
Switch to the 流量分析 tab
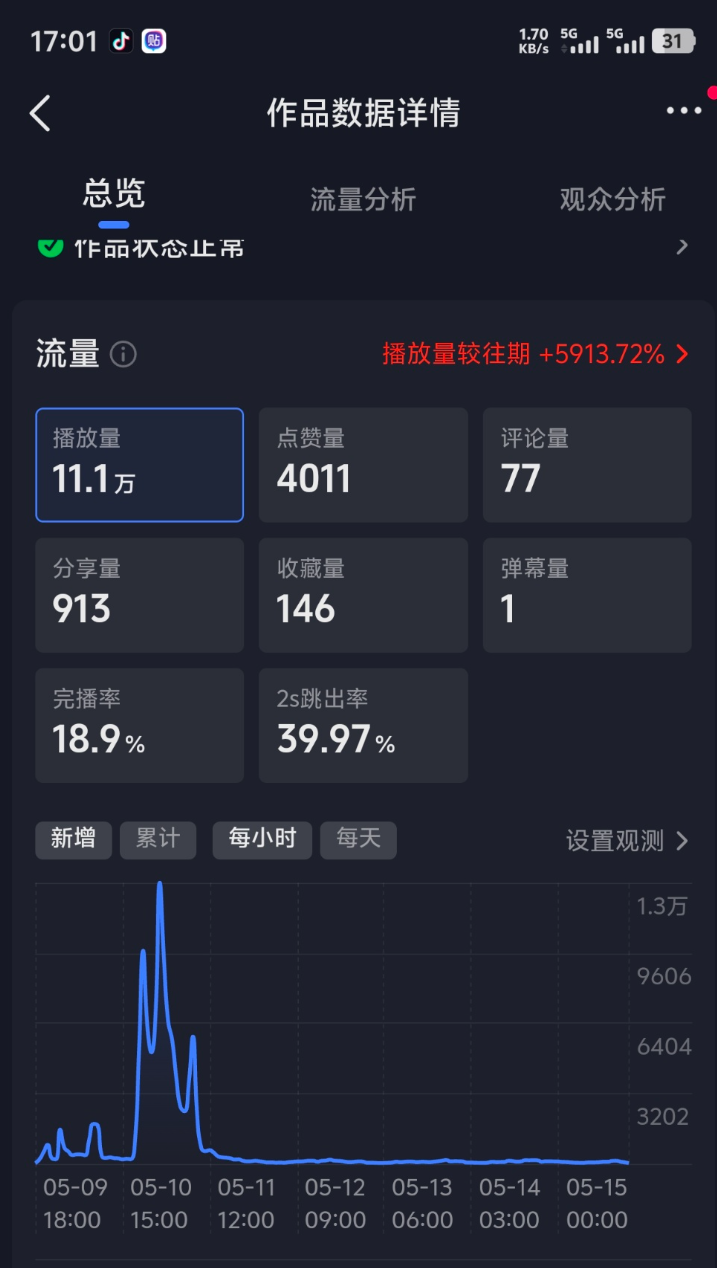(x=363, y=199)
